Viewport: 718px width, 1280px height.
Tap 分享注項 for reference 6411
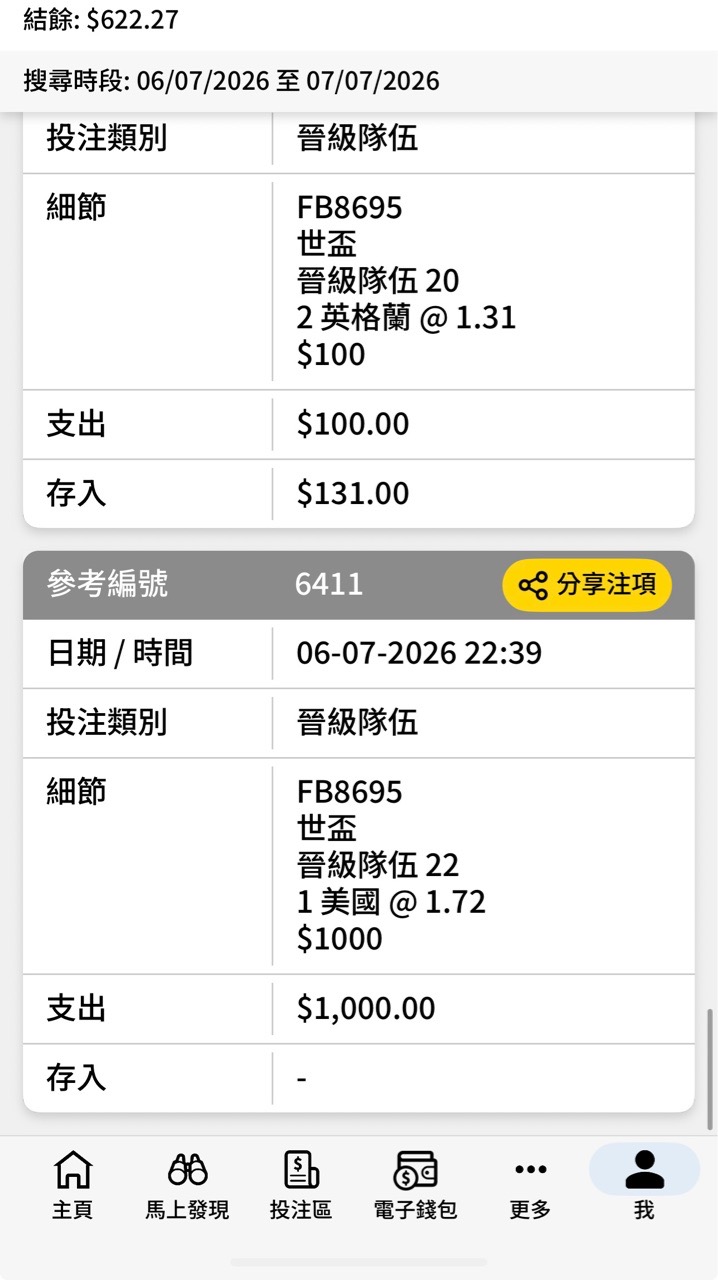tap(587, 585)
